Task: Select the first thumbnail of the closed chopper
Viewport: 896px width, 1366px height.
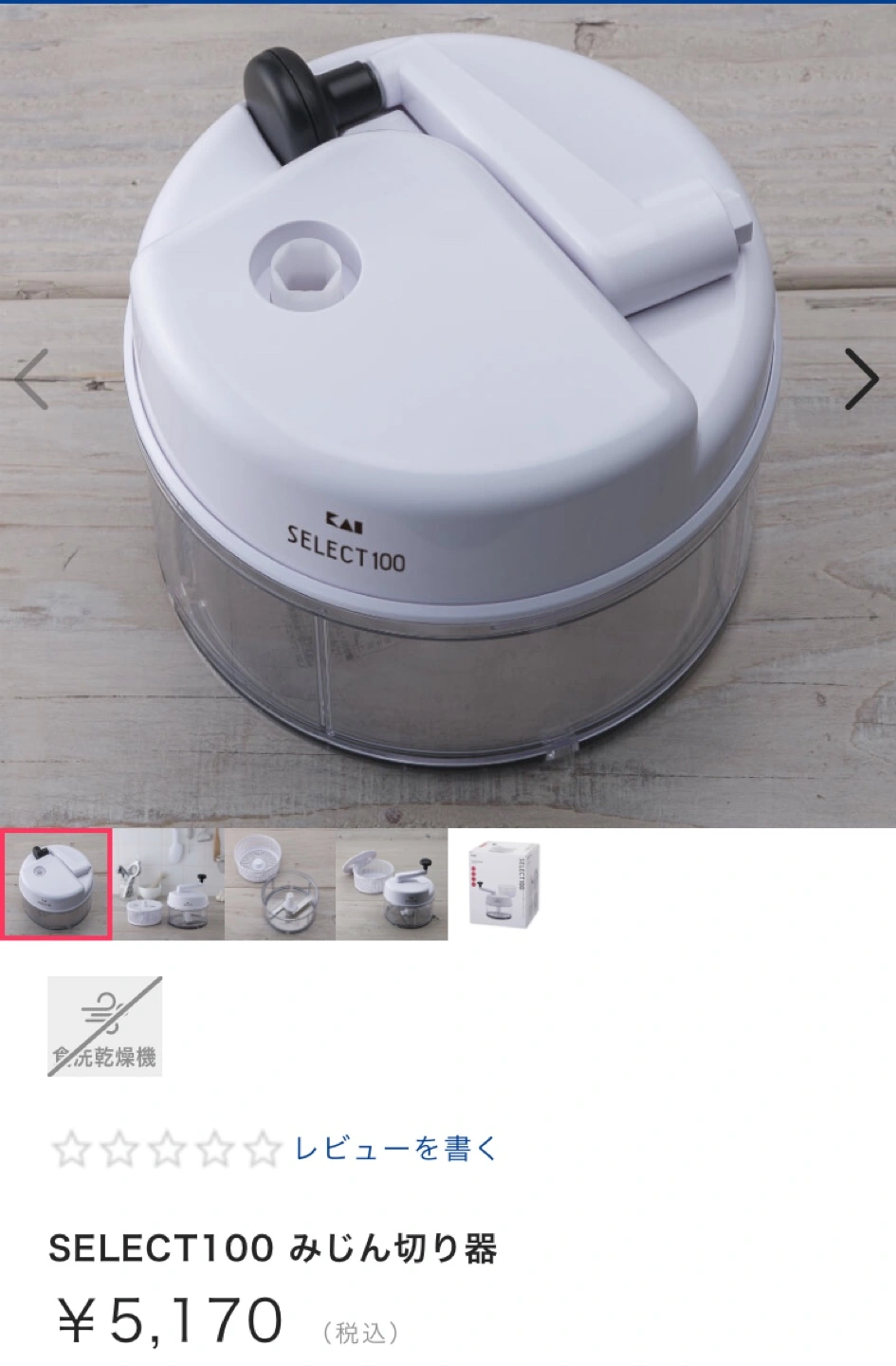Action: [56, 885]
